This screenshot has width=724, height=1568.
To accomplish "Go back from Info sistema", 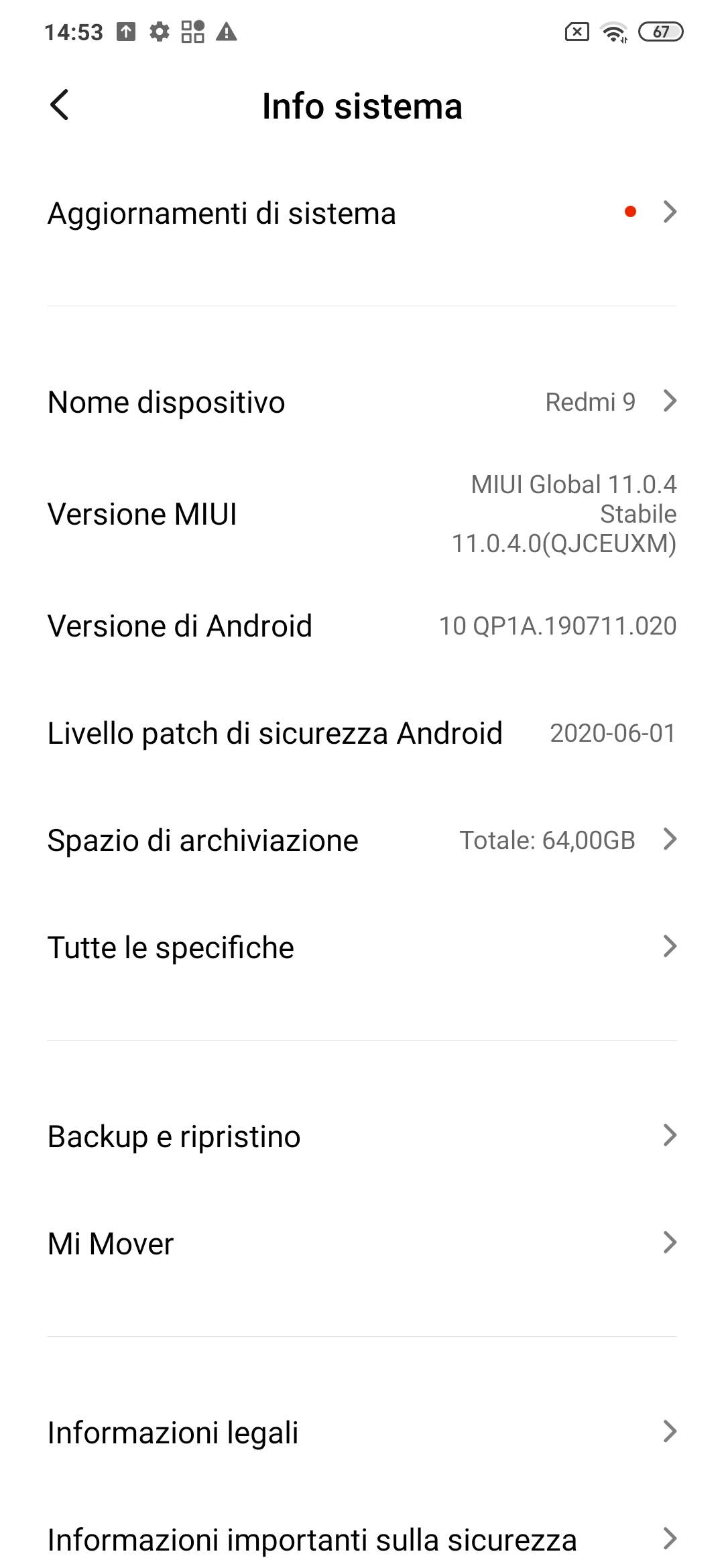I will [x=60, y=105].
